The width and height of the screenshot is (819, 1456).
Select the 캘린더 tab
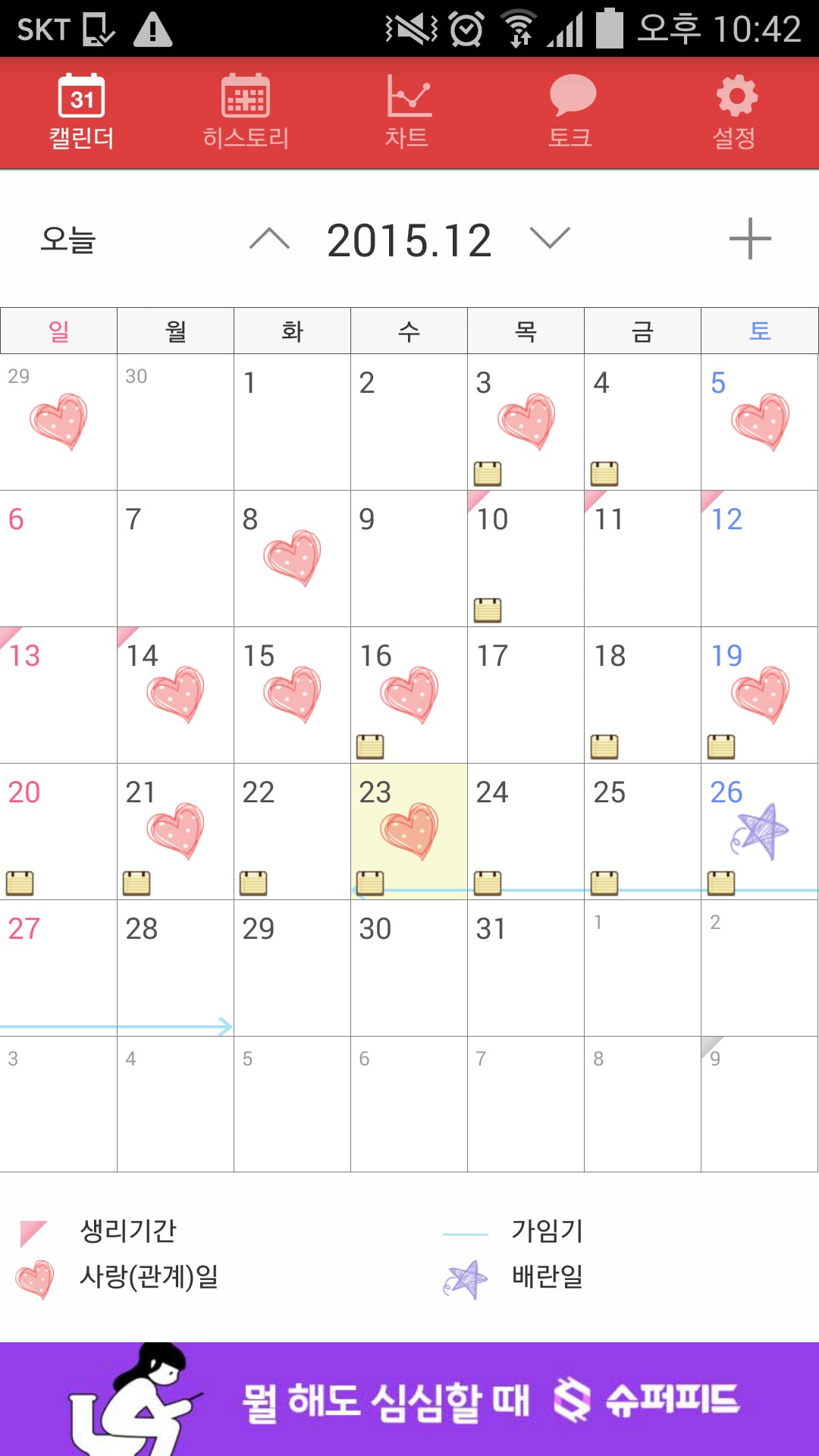(82, 112)
